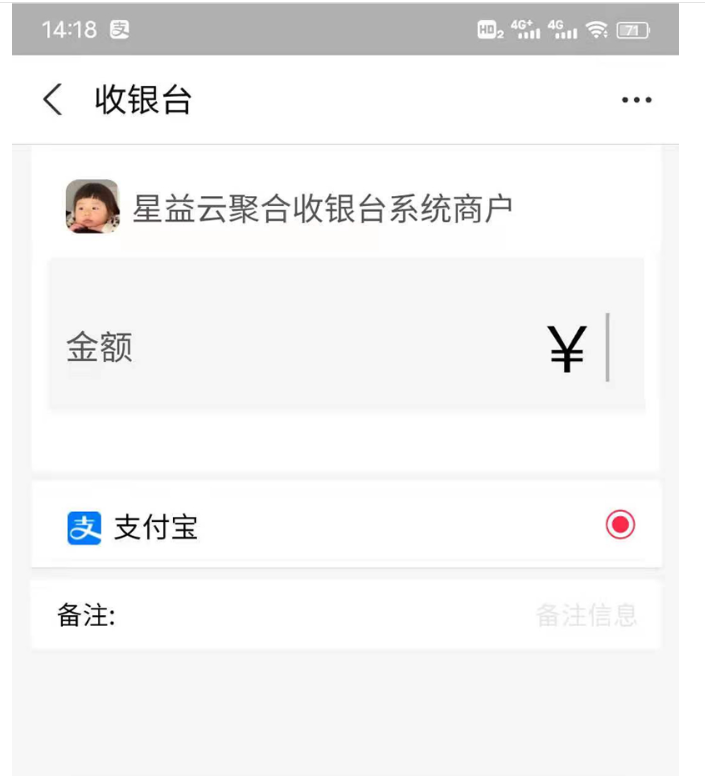
Task: Open the three-dot overflow menu
Action: coord(636,100)
